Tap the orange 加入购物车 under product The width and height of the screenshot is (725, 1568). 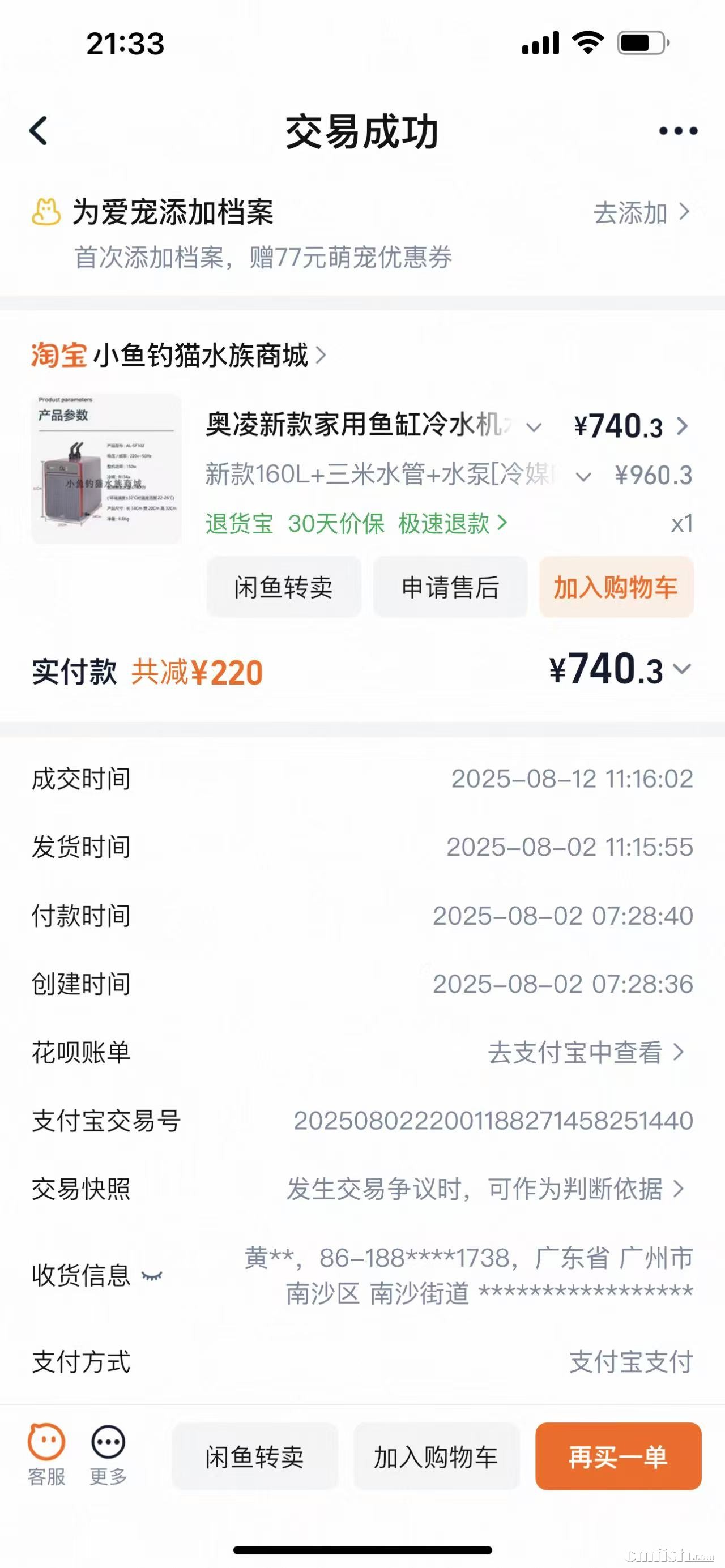(x=616, y=587)
